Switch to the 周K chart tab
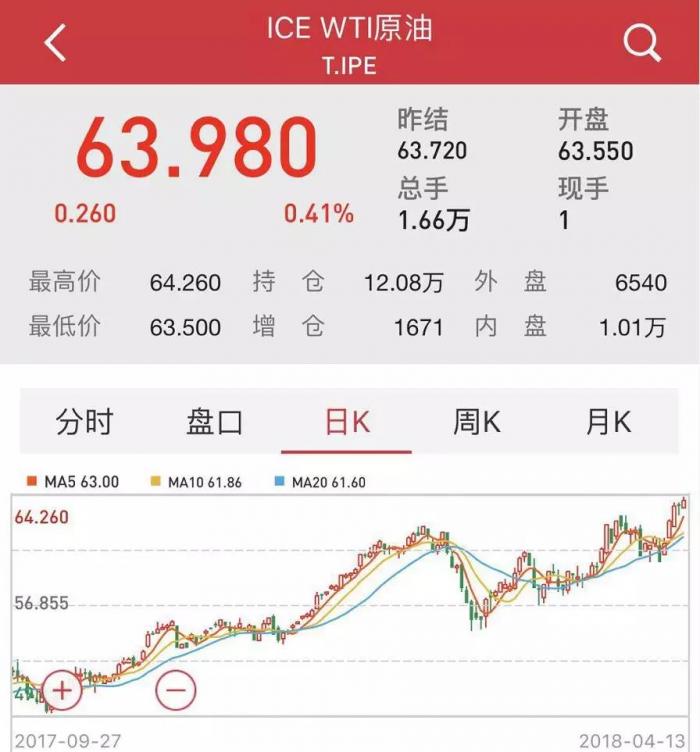Image resolution: width=700 pixels, height=752 pixels. (x=477, y=422)
